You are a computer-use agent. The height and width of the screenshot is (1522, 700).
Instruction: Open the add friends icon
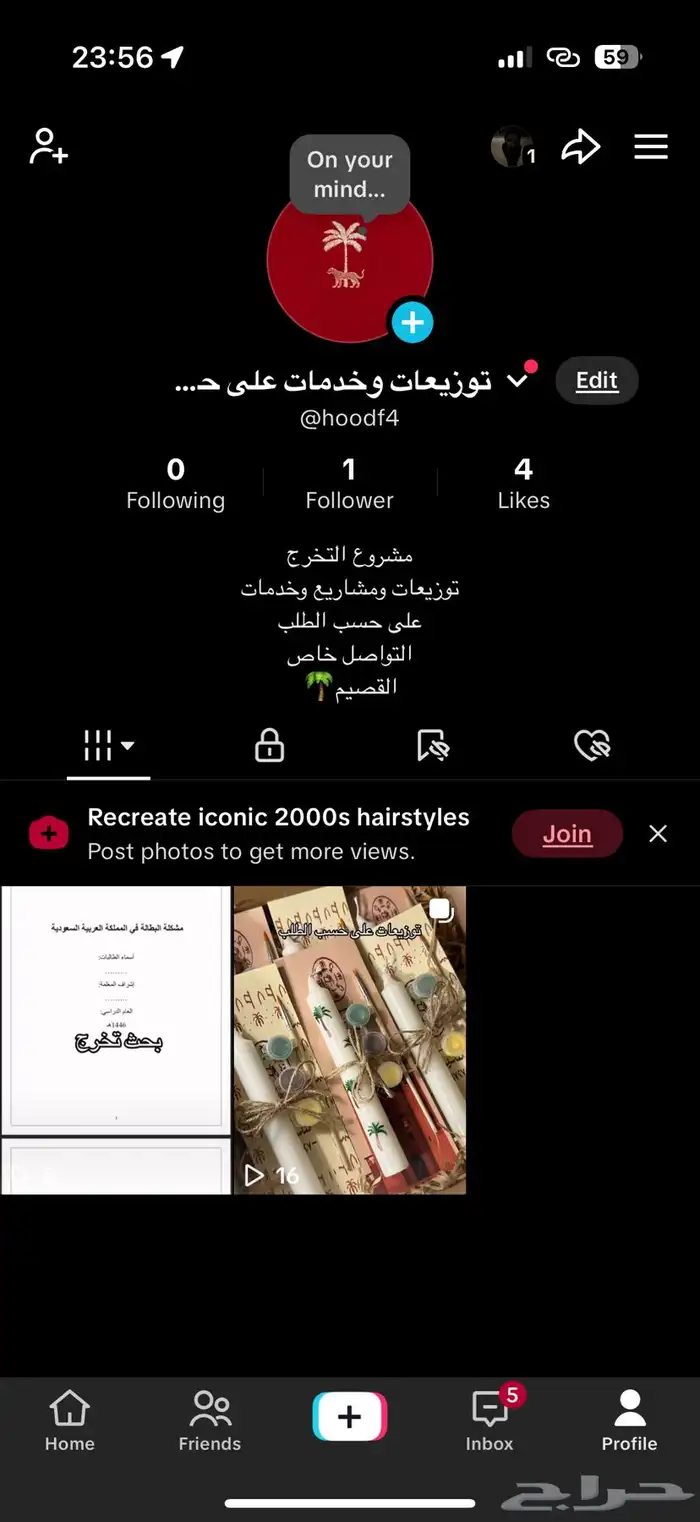tap(48, 147)
